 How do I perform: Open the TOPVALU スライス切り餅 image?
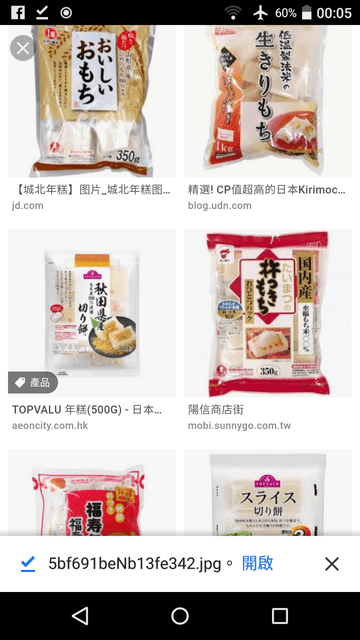(268, 493)
